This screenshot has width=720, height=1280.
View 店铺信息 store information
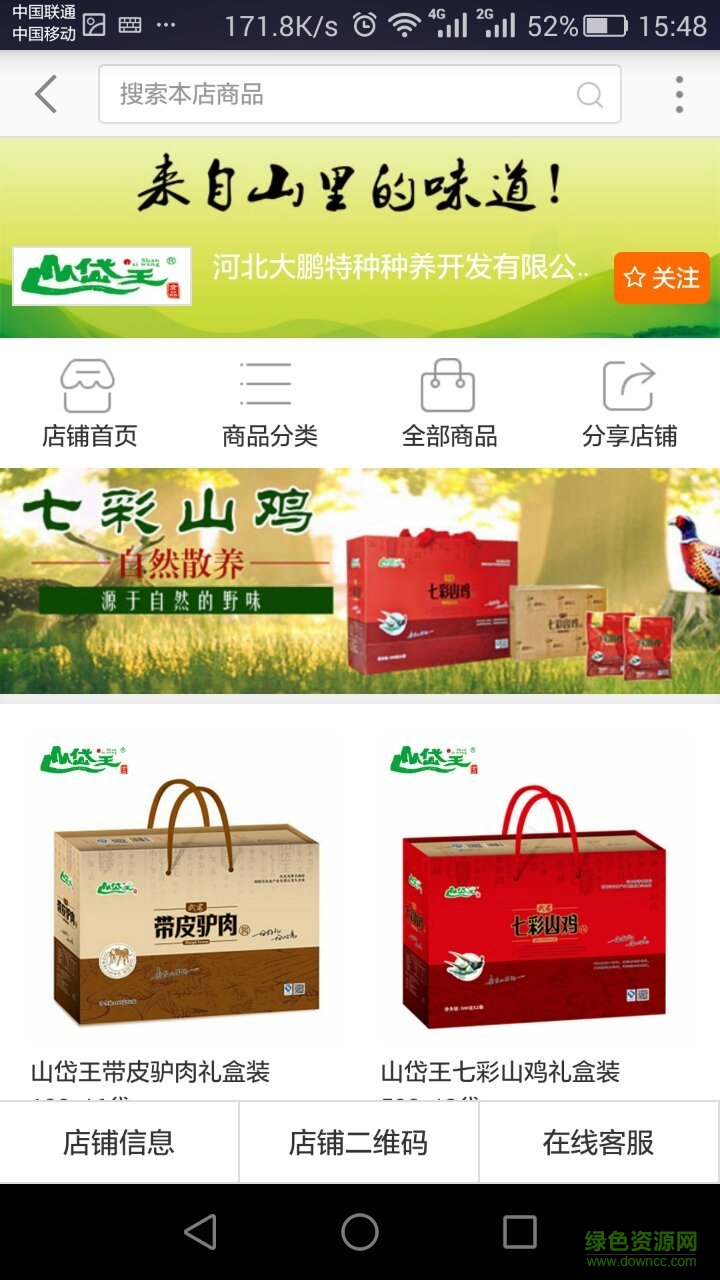click(119, 1142)
